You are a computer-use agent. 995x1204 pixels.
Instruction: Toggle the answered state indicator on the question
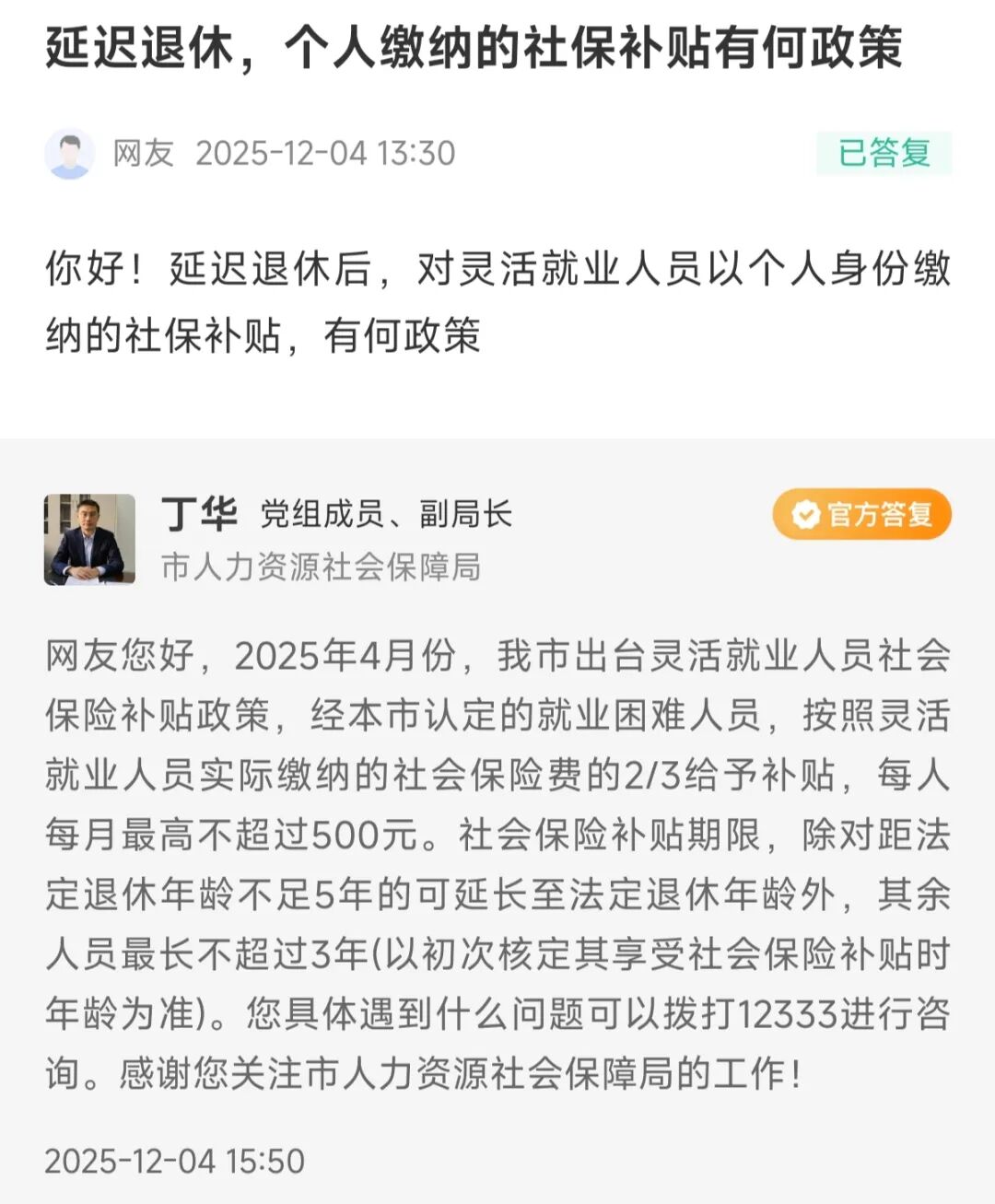click(x=884, y=153)
